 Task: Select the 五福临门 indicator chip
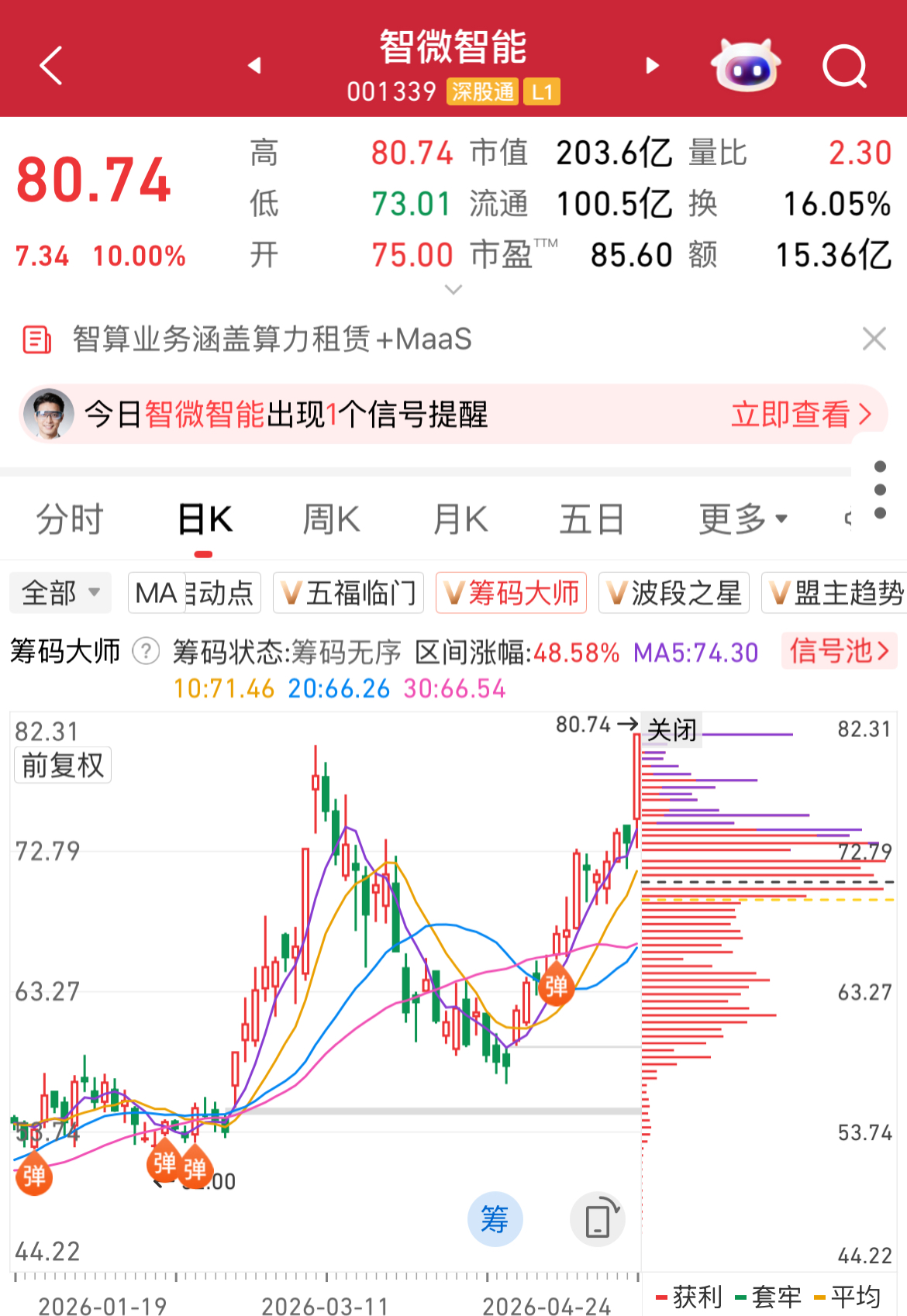[349, 593]
